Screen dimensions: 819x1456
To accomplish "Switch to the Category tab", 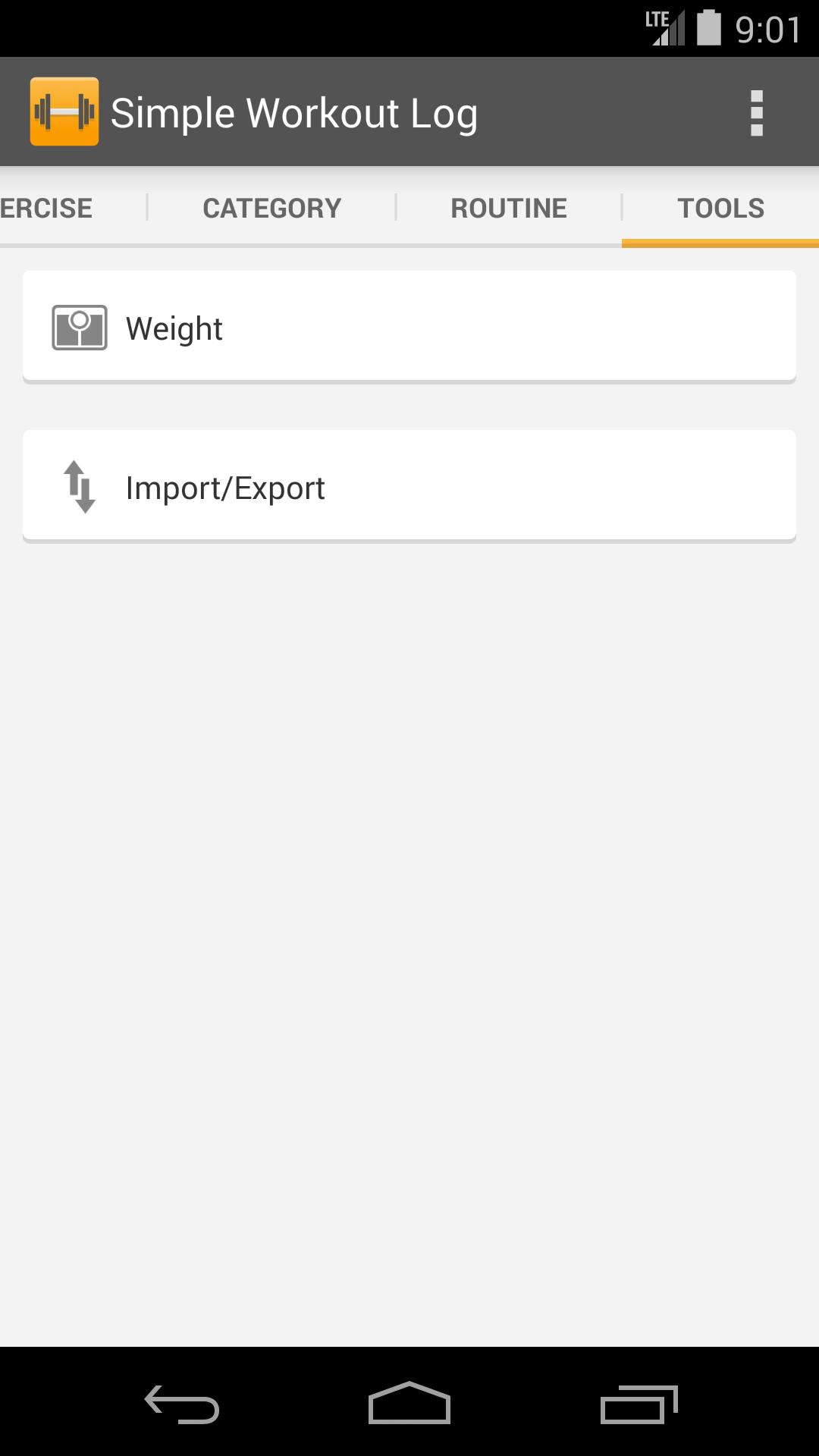I will (271, 208).
